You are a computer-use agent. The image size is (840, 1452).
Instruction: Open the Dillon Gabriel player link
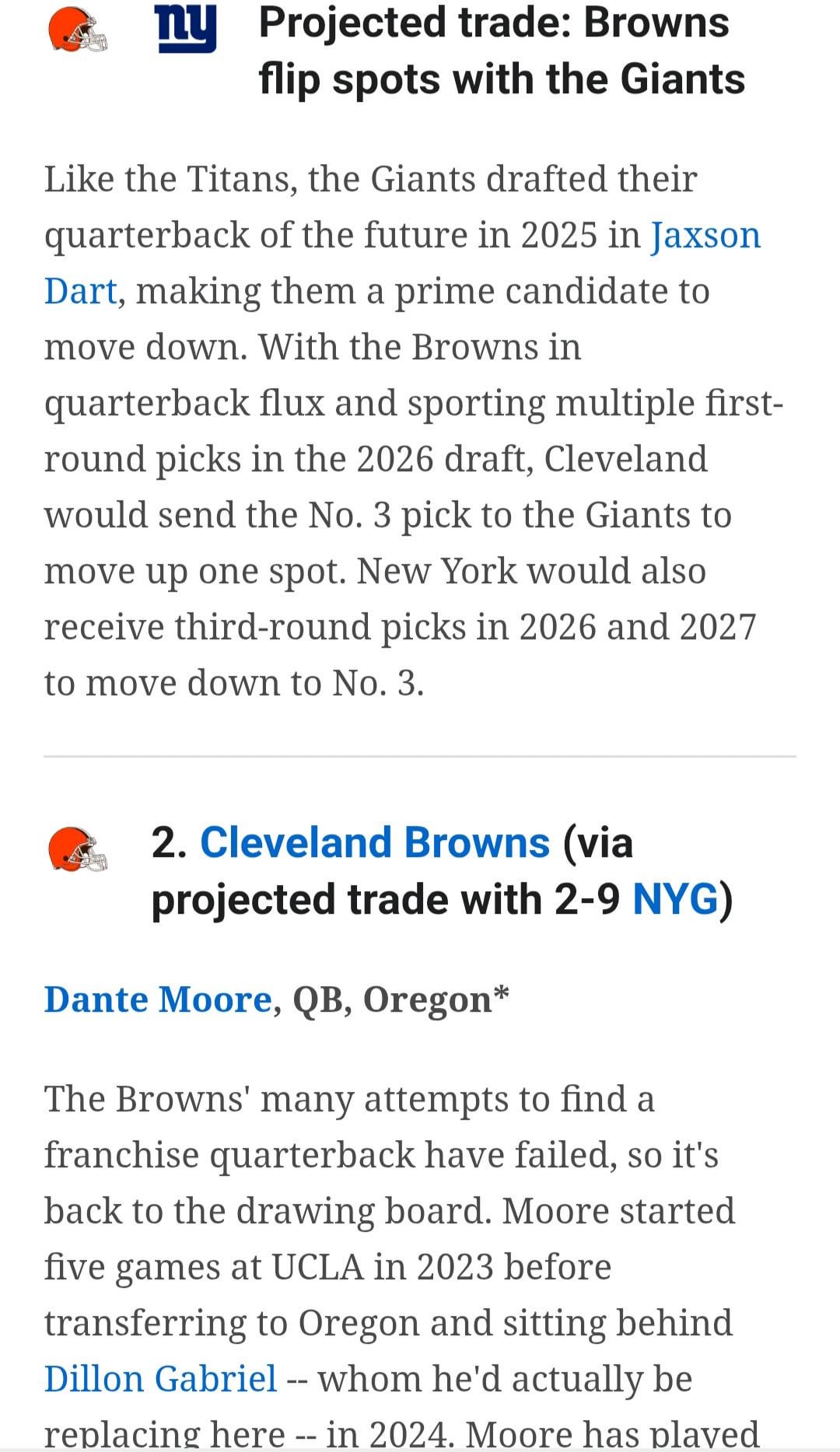point(160,1379)
